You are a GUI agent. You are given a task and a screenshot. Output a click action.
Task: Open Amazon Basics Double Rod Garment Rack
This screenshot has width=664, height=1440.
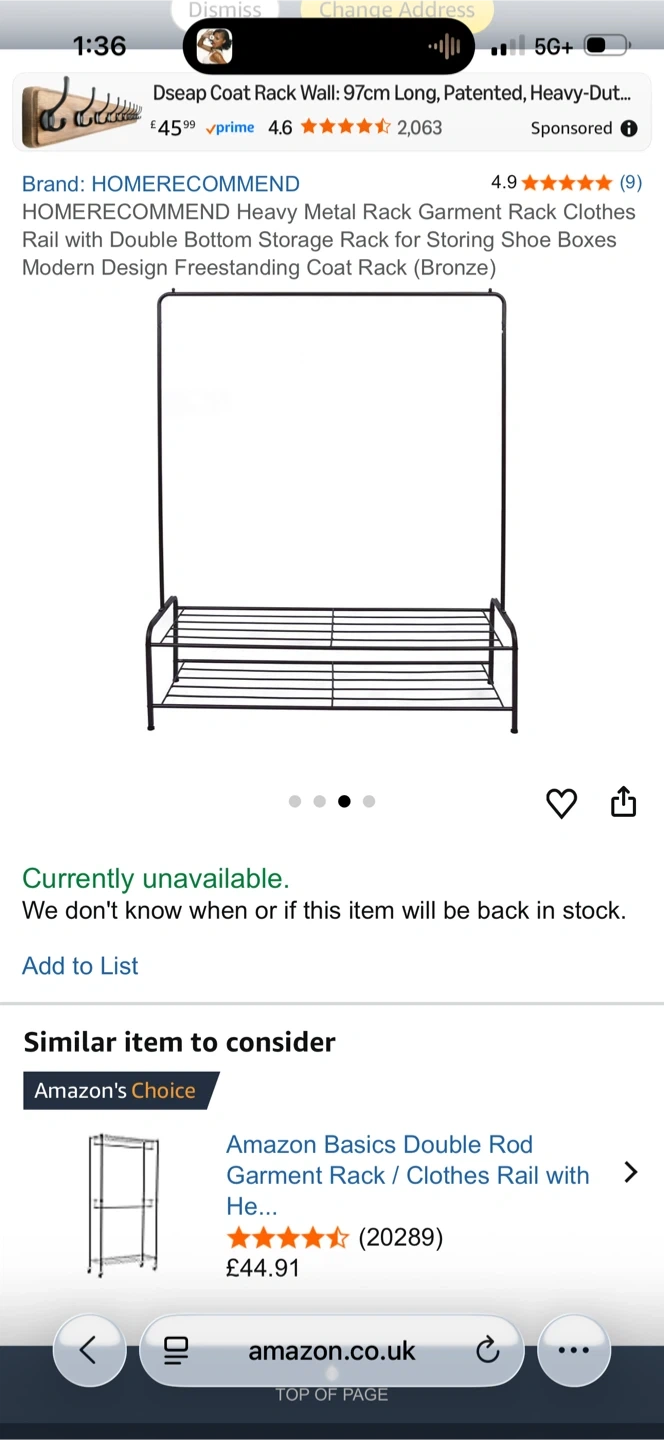(x=407, y=1174)
